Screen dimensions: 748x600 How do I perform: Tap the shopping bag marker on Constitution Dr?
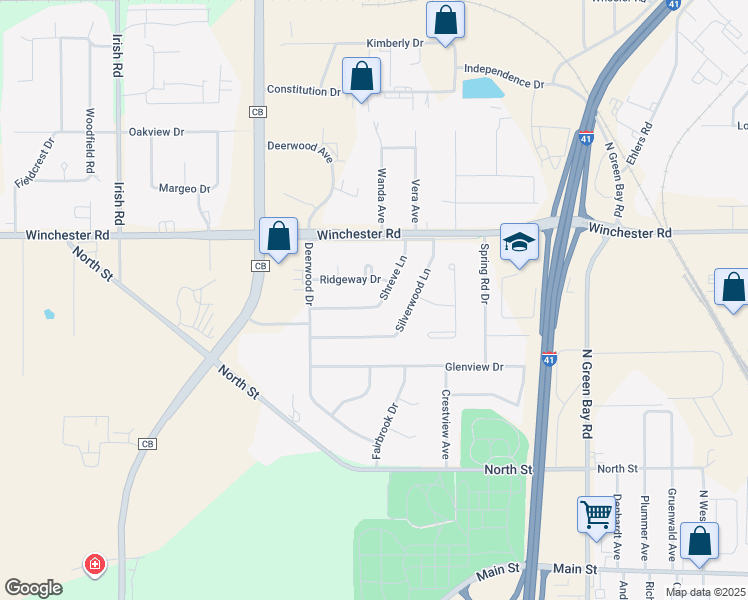[362, 77]
